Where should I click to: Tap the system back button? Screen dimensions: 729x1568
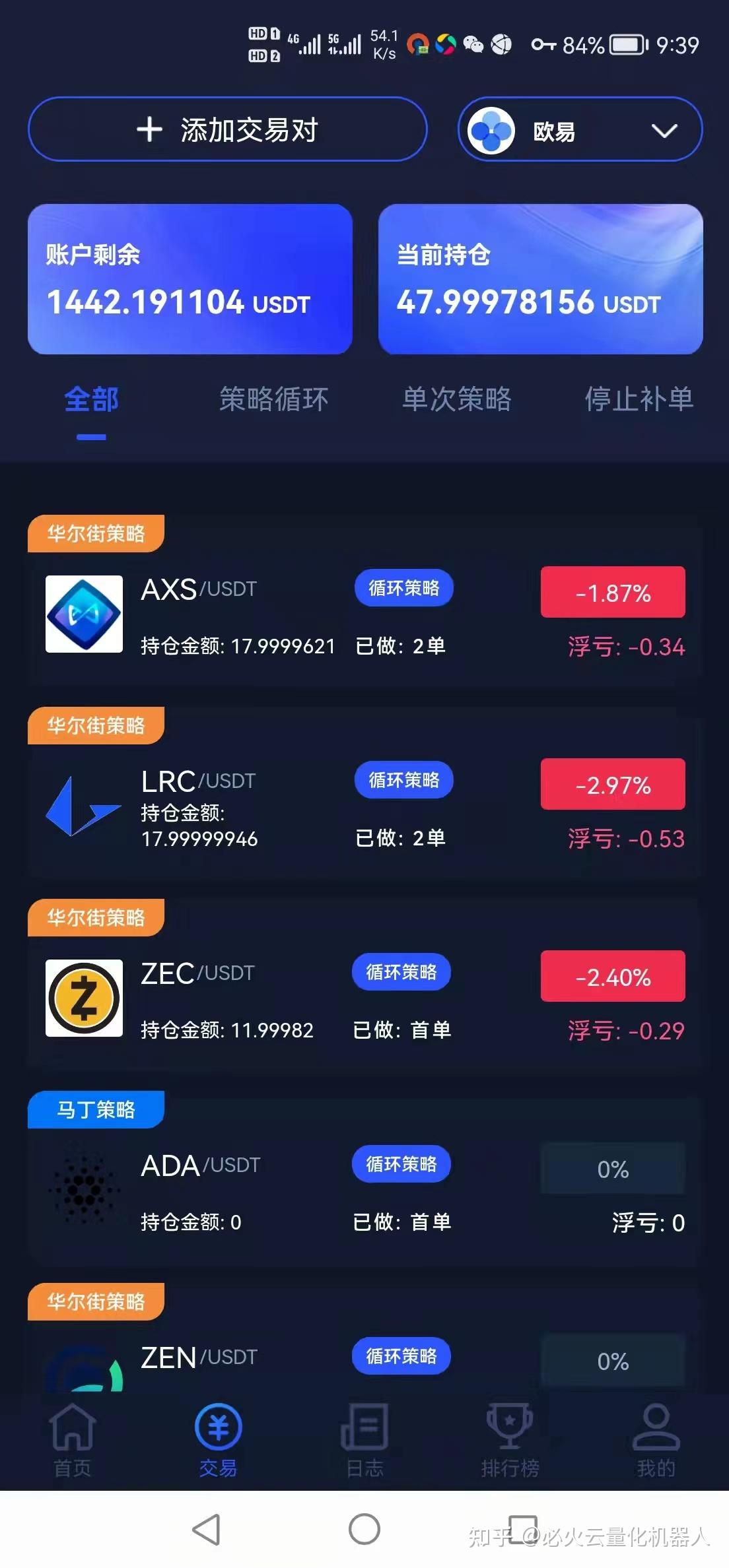[x=206, y=1530]
